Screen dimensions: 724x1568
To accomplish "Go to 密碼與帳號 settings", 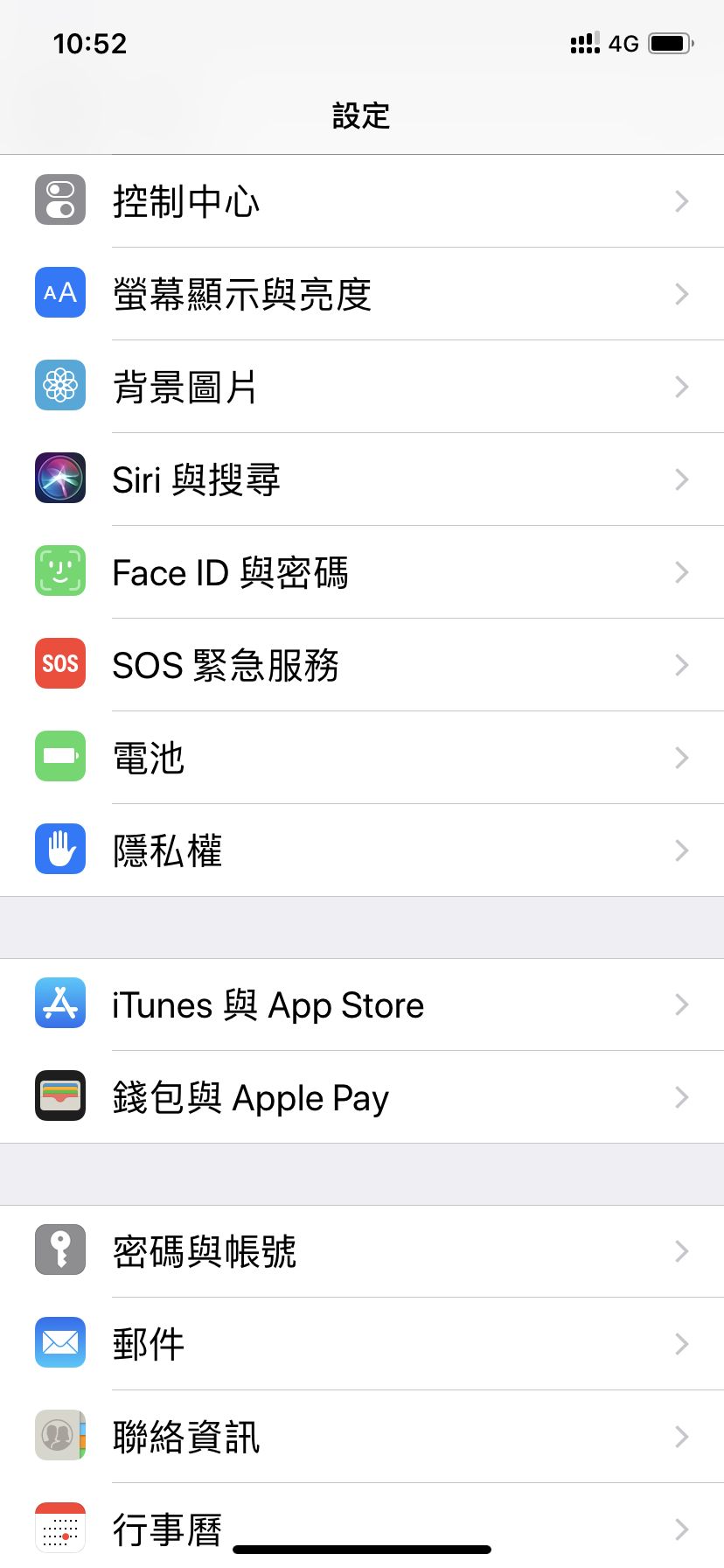I will coord(362,1251).
